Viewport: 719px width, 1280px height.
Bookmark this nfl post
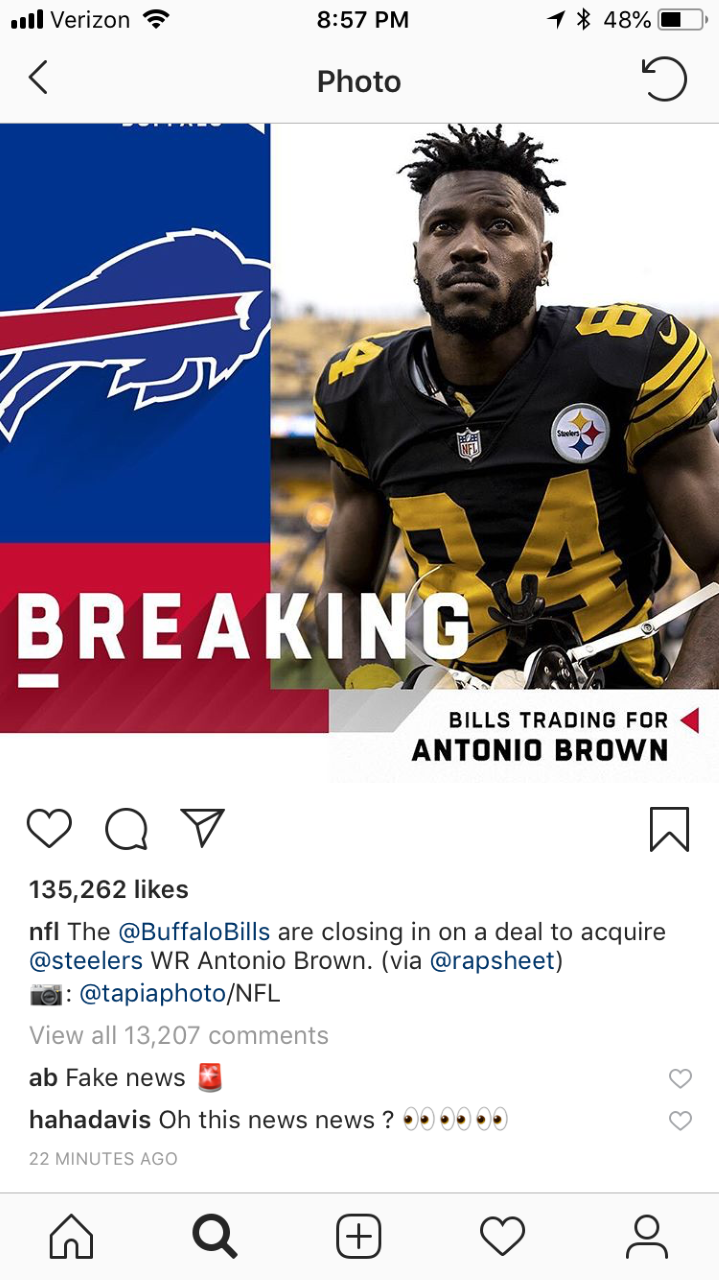[669, 828]
